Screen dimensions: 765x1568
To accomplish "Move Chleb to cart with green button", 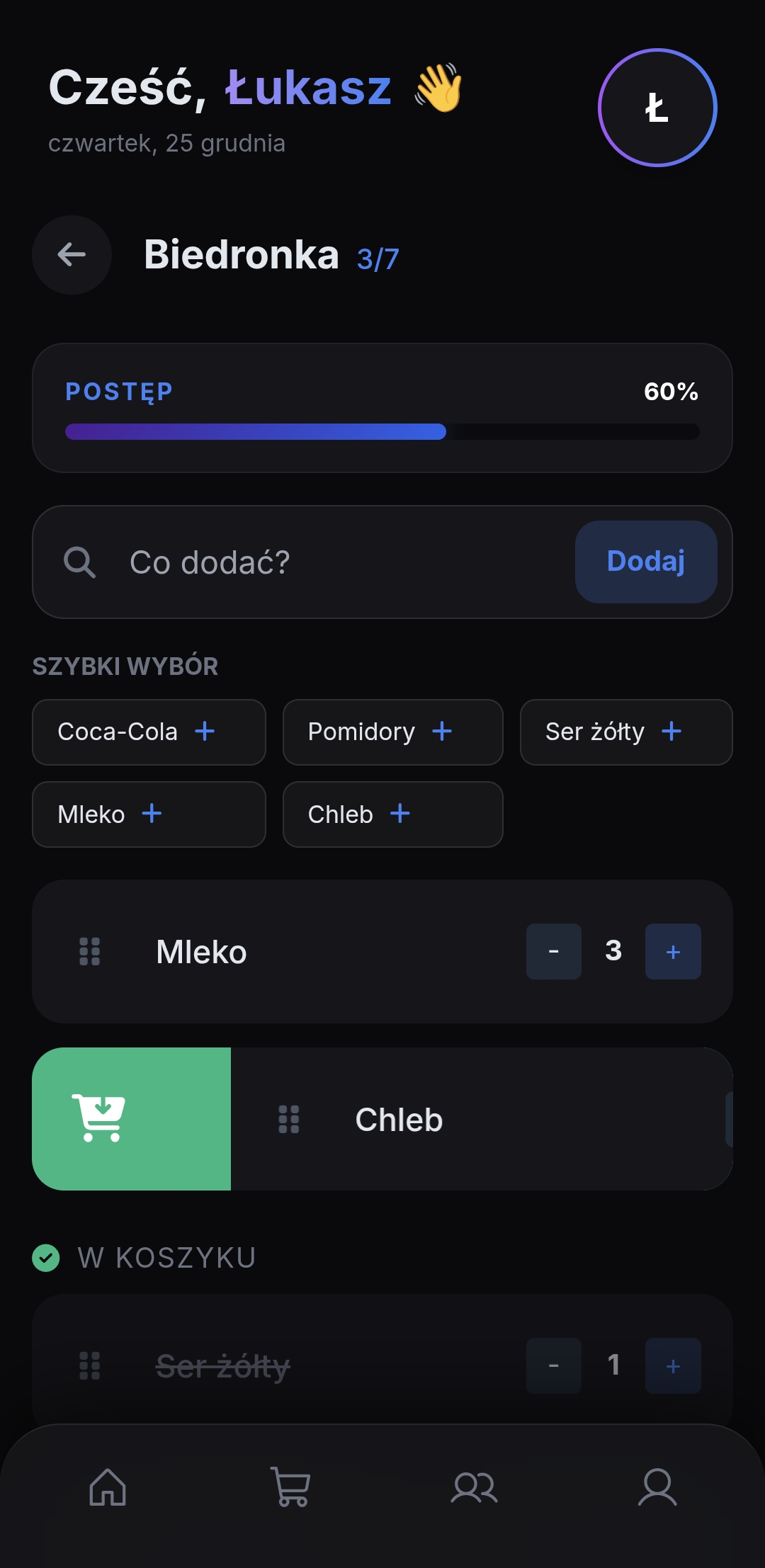I will pyautogui.click(x=132, y=1119).
